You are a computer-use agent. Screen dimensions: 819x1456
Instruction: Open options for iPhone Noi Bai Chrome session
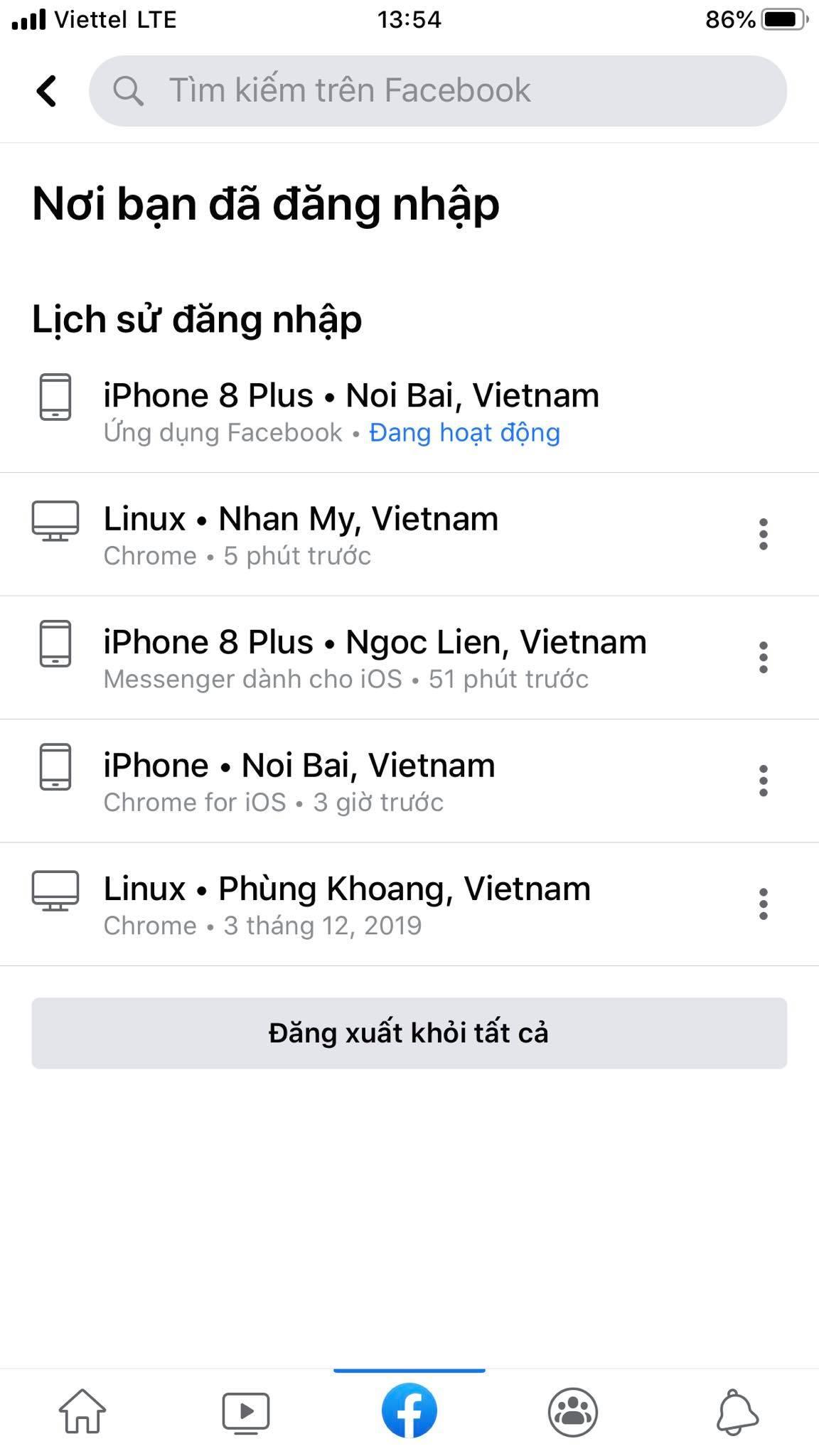coord(763,781)
